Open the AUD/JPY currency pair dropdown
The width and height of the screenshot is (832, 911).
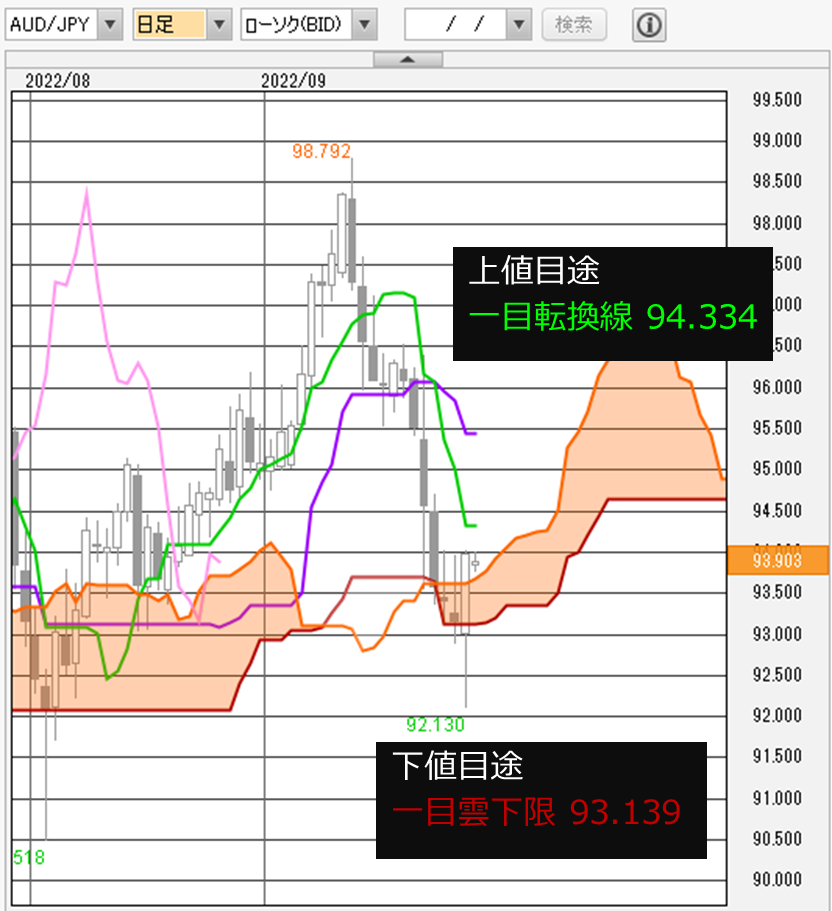110,24
